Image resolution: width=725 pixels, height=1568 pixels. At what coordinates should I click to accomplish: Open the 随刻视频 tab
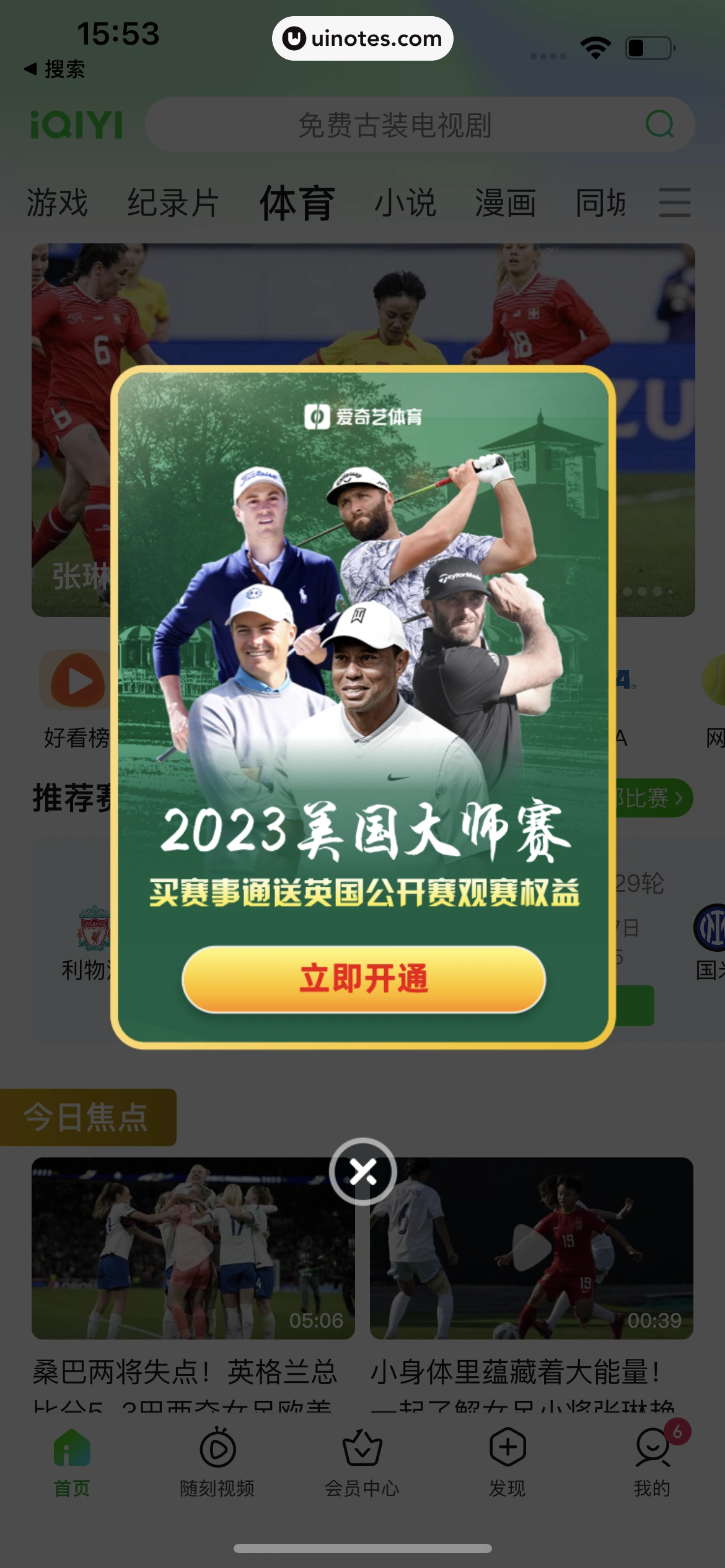click(217, 1461)
